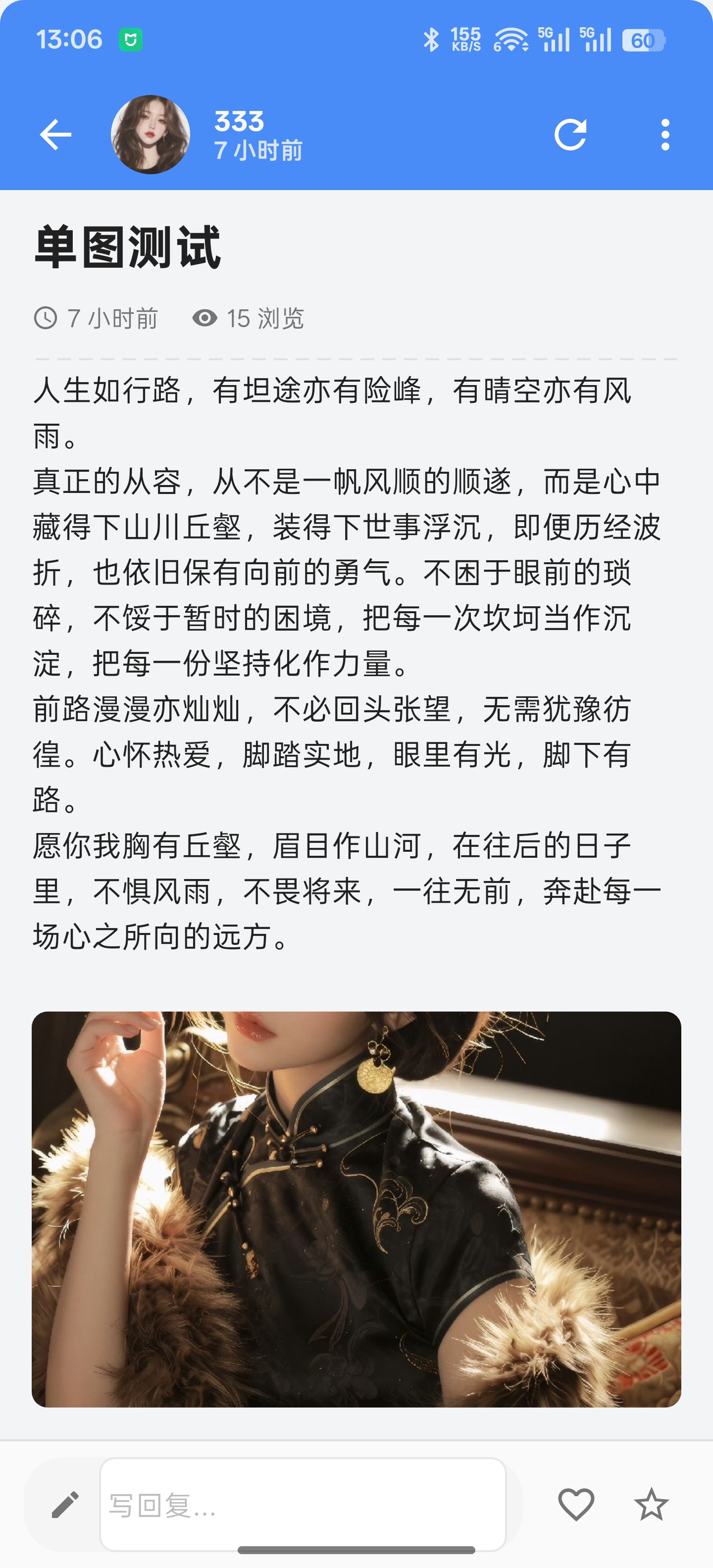Open the three-dot overflow menu

pyautogui.click(x=665, y=135)
